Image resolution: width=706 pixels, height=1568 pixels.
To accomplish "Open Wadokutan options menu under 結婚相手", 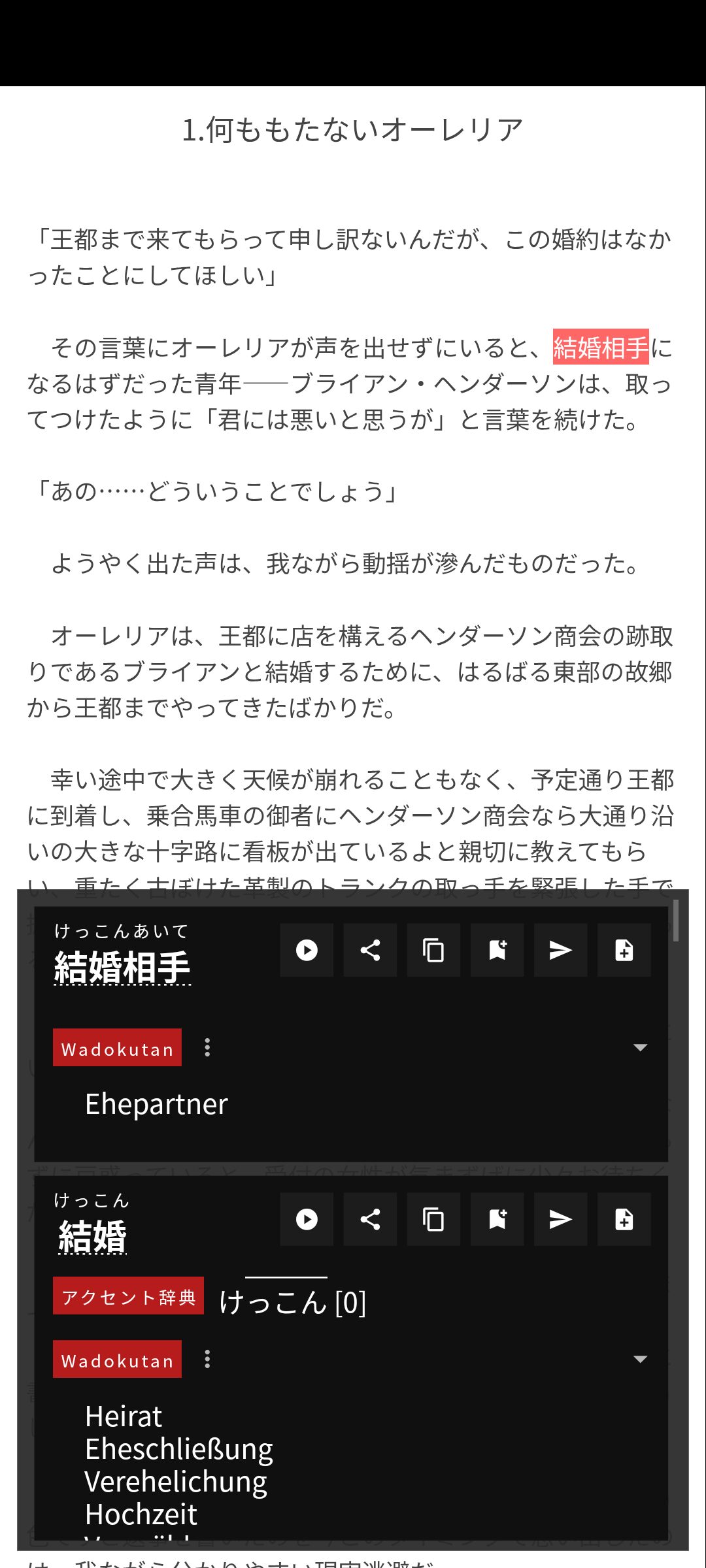I will (x=207, y=1047).
